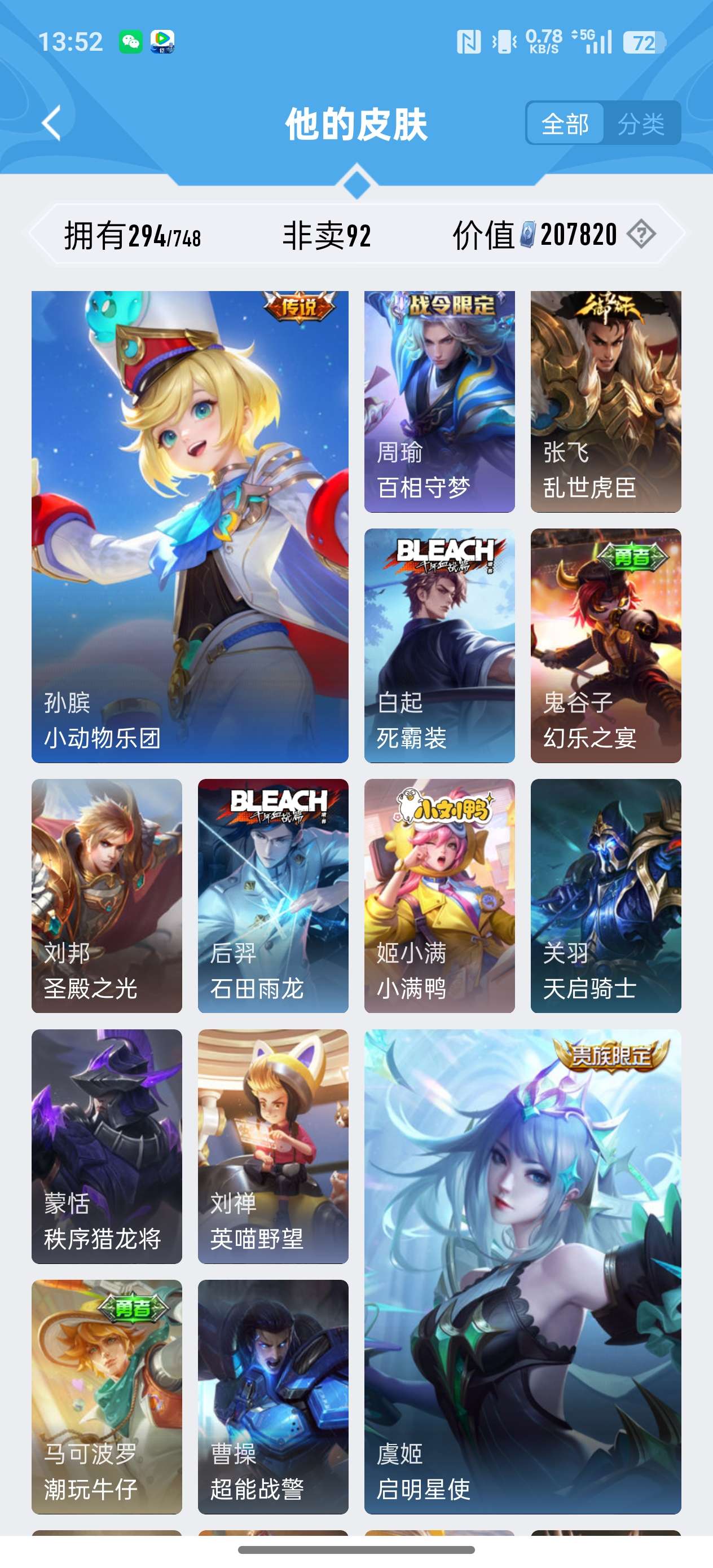Screen dimensions: 713x1568
Task: View 鬼谷子 幻乐之宴 skin
Action: pos(605,645)
